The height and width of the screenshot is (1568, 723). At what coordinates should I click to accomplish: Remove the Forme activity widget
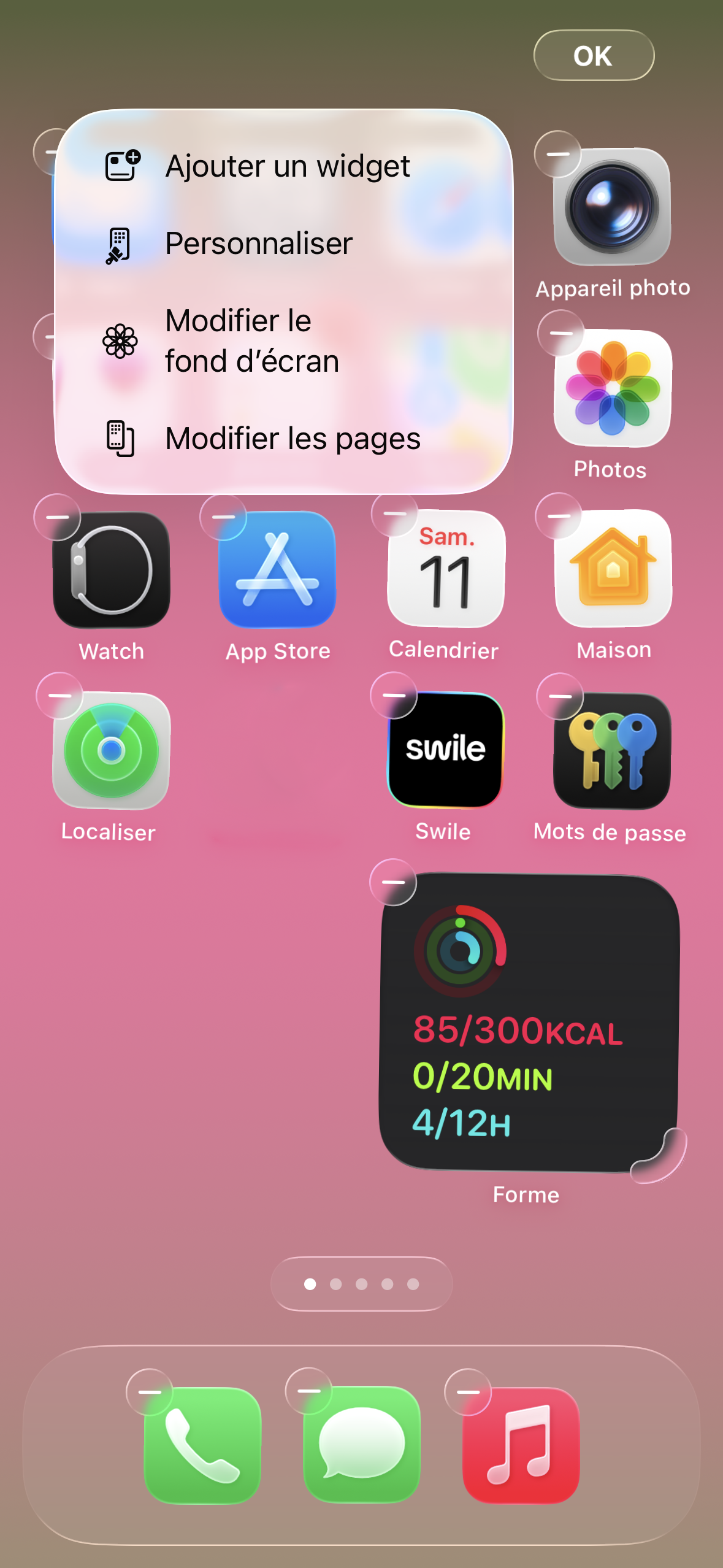[x=393, y=882]
